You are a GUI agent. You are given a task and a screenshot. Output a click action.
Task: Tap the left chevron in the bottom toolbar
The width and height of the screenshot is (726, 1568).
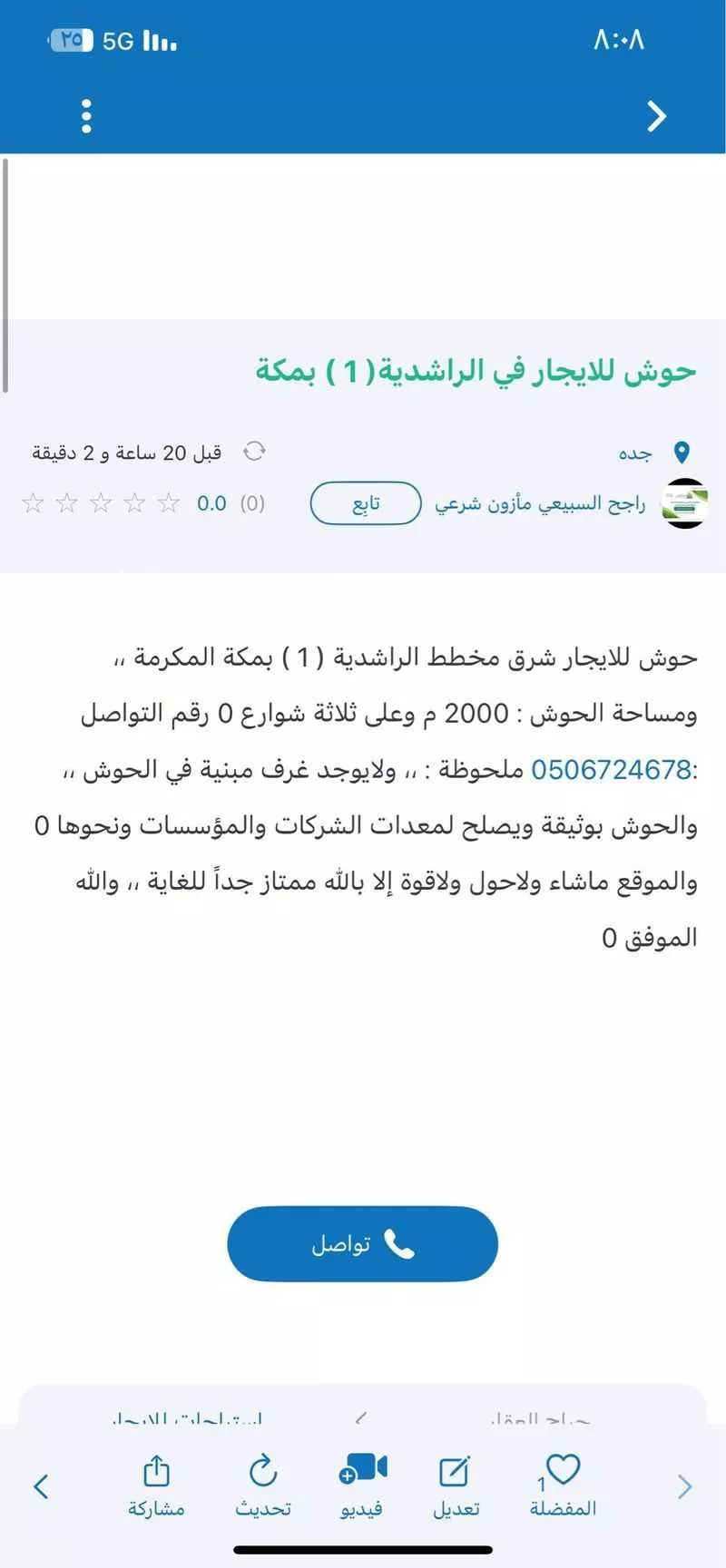pos(40,1486)
